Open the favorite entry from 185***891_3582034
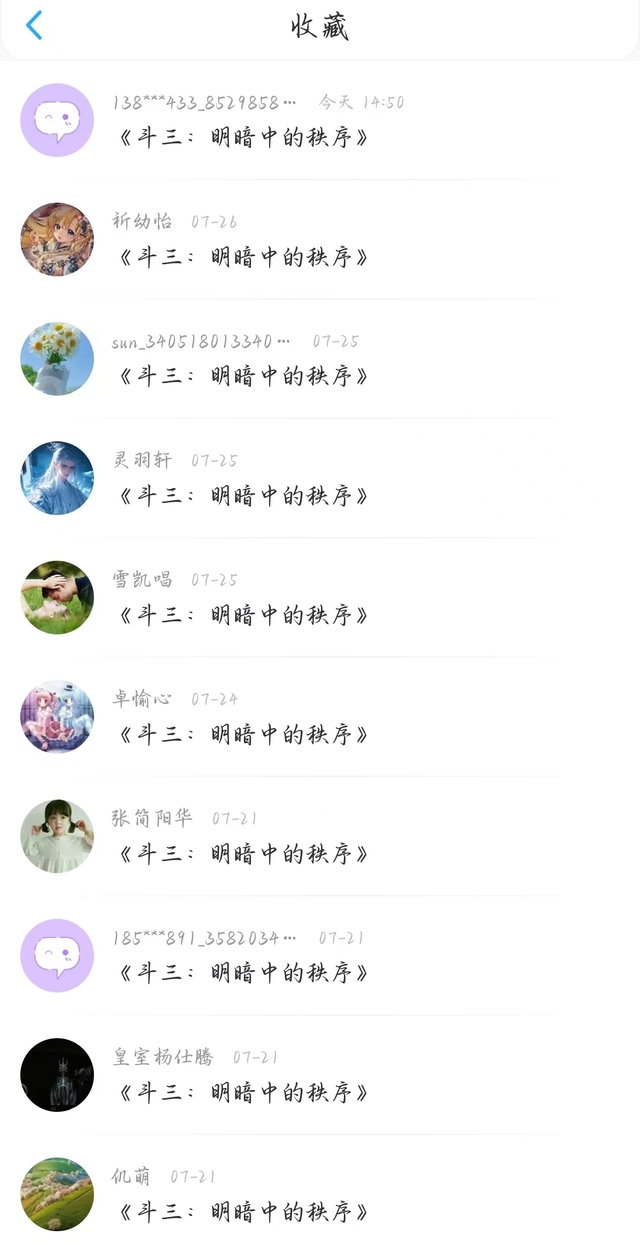Viewport: 640px width, 1251px height. click(243, 973)
